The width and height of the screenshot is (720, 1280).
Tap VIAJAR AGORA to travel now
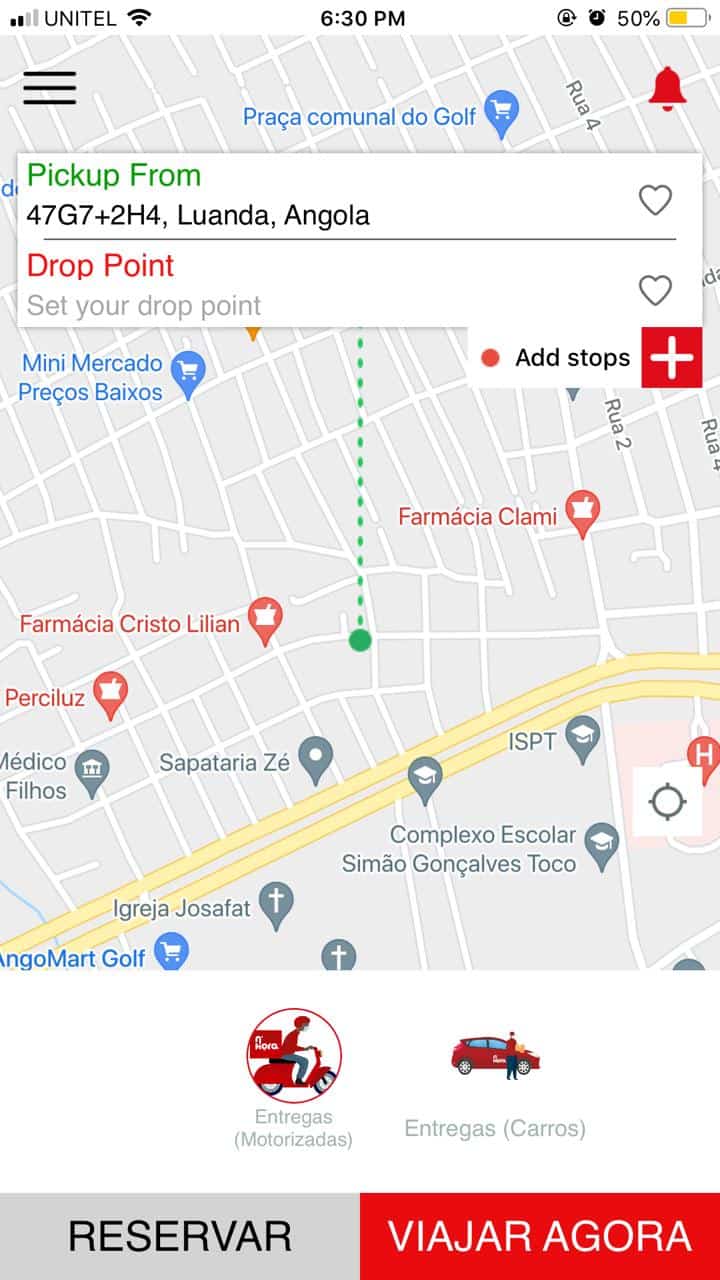pyautogui.click(x=540, y=1236)
